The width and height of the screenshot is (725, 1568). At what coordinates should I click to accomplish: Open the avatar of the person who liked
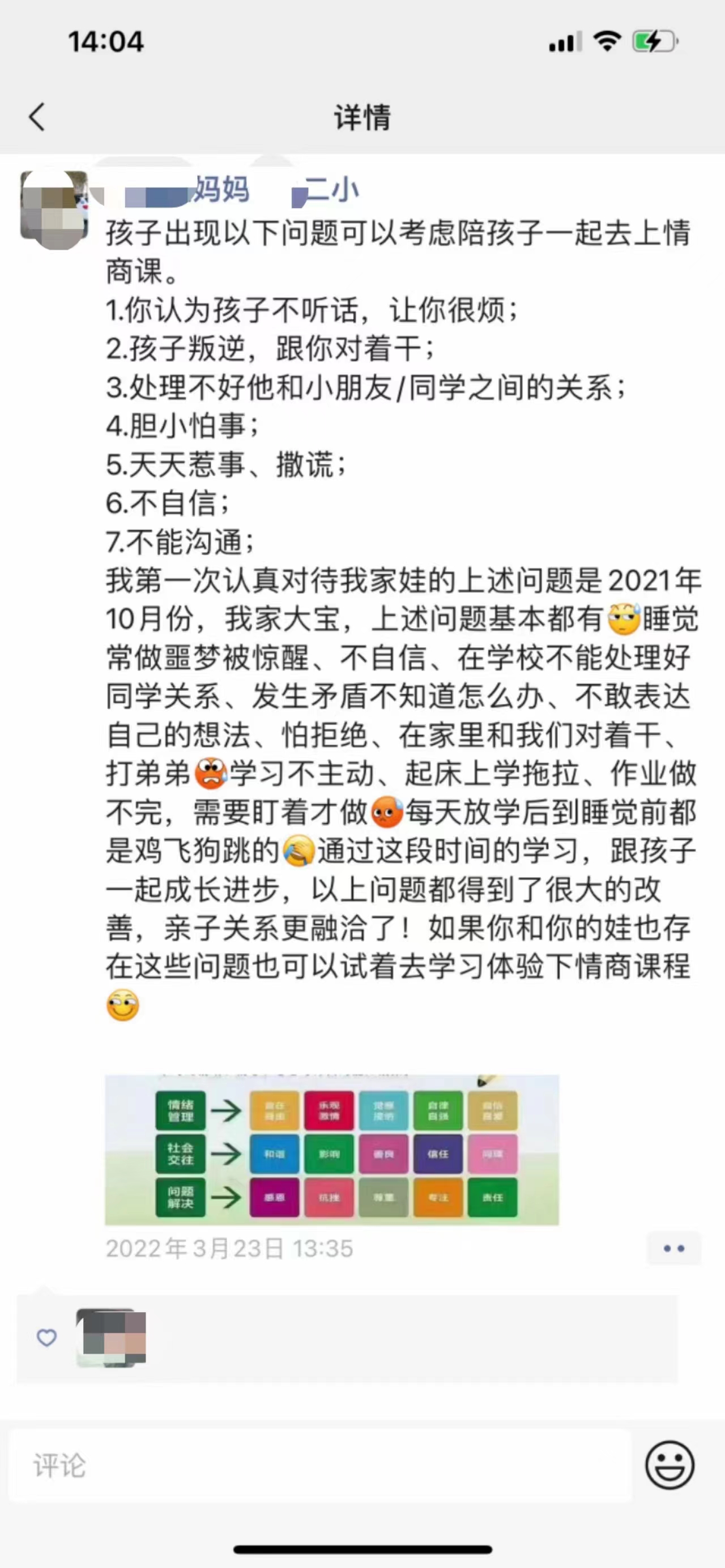(x=112, y=1338)
